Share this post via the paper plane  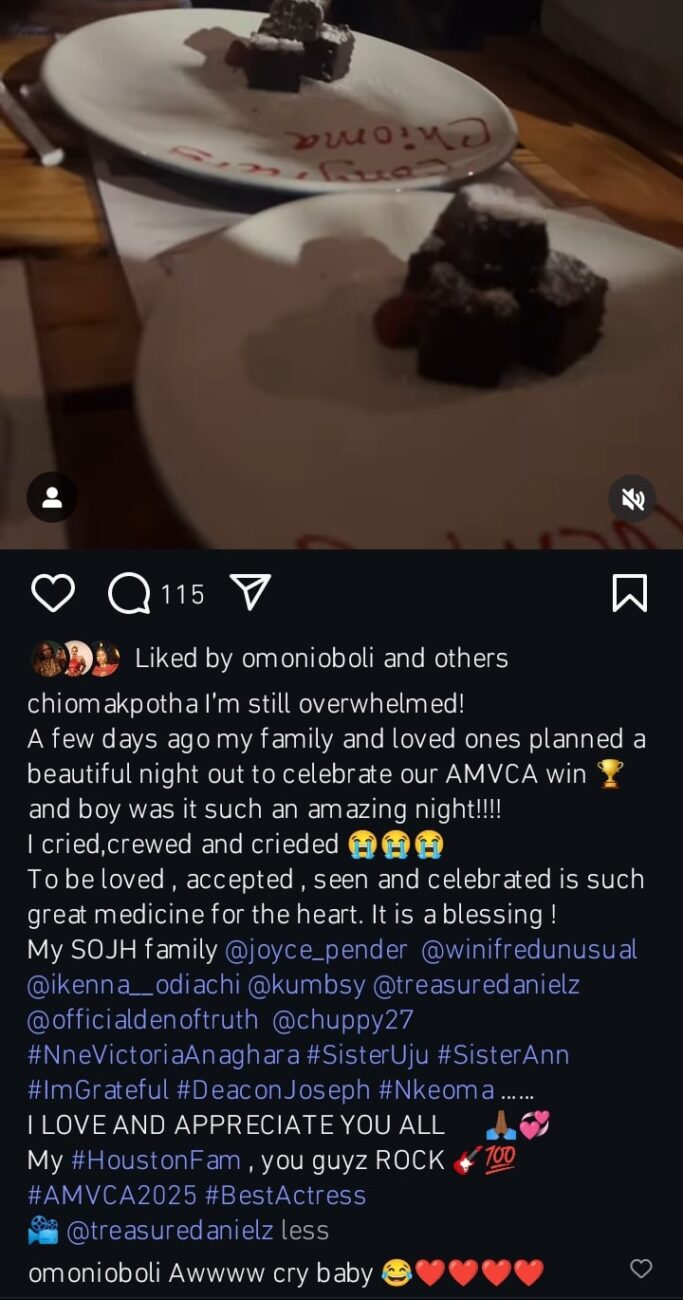(x=250, y=592)
